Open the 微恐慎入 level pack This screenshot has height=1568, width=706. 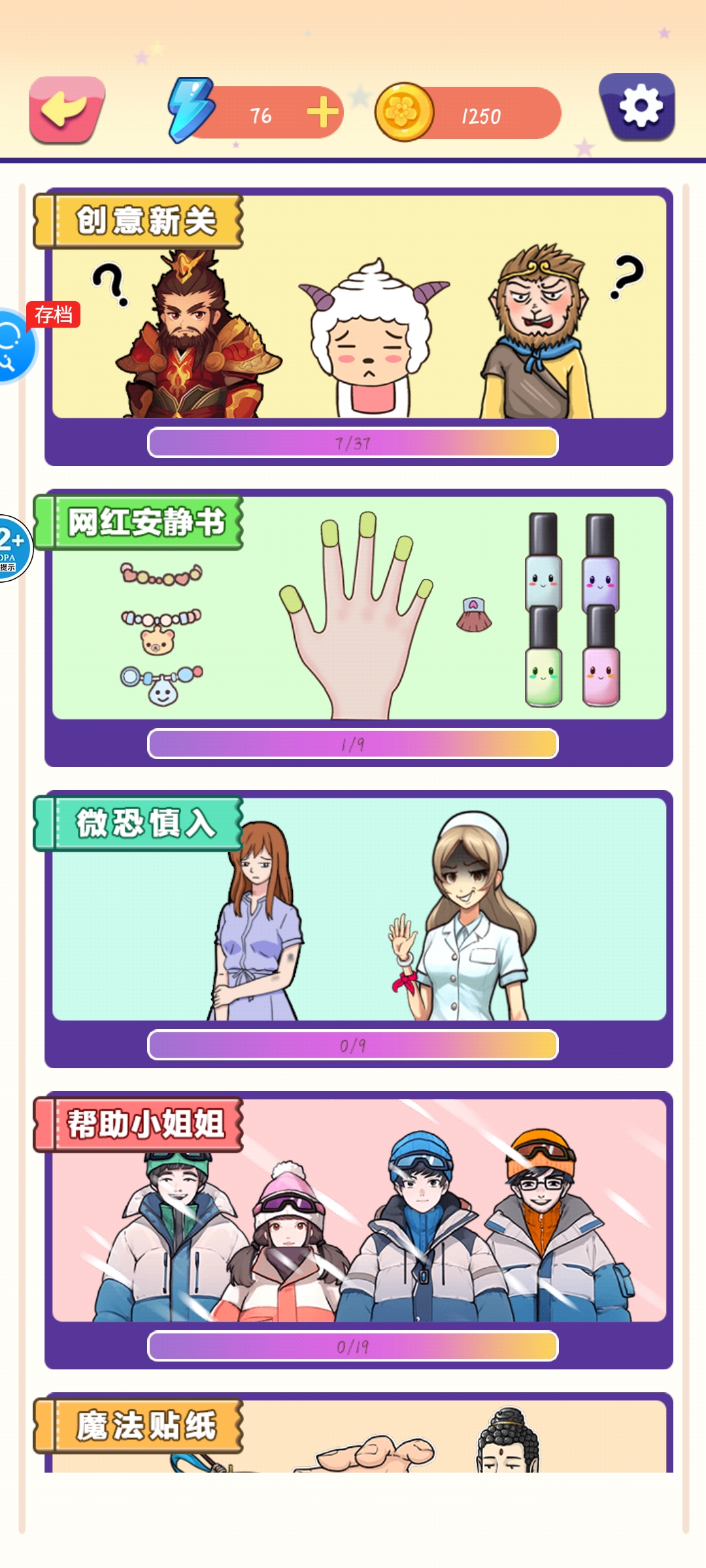(x=359, y=928)
